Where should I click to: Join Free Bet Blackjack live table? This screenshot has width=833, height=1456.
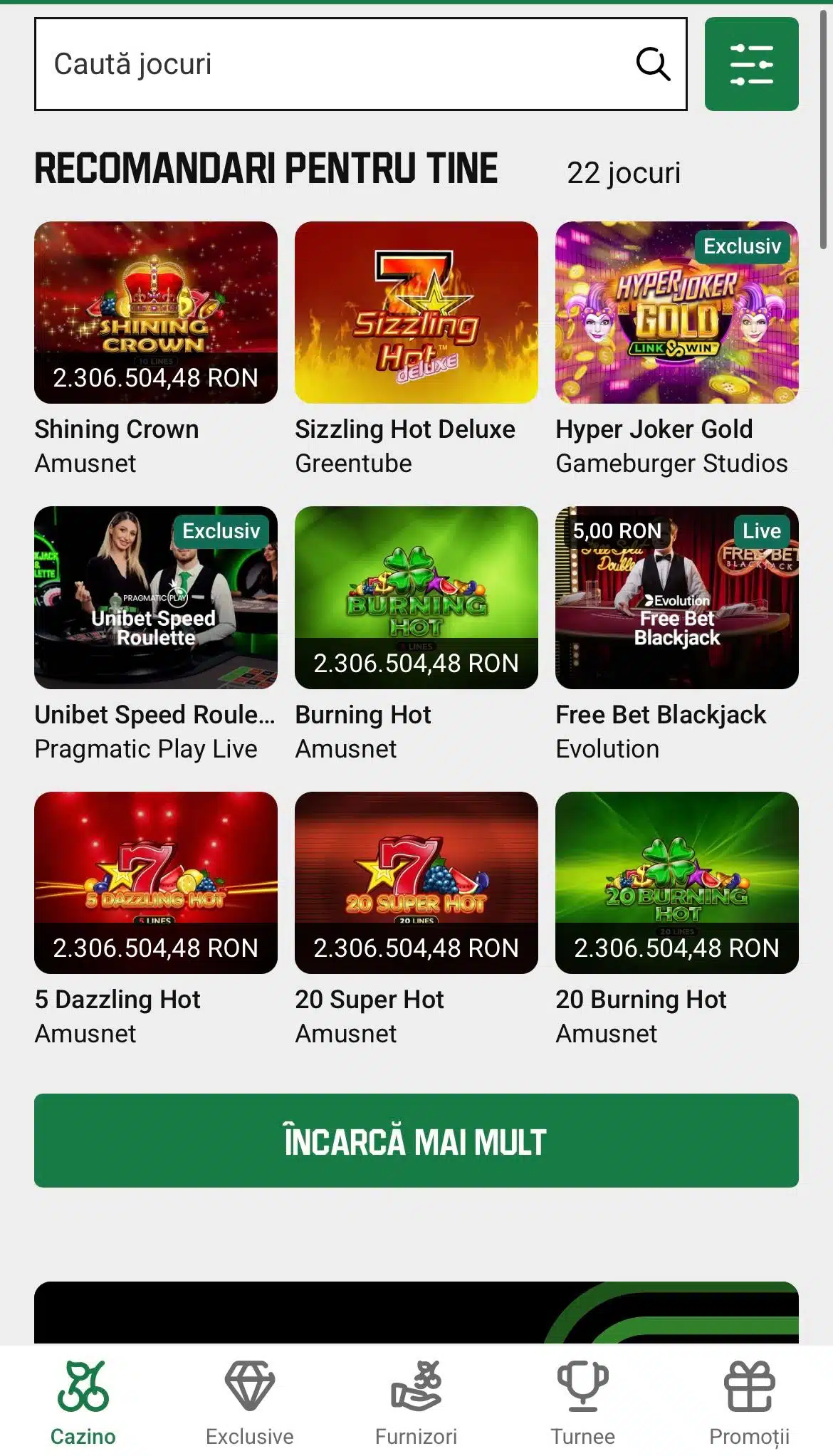click(676, 597)
